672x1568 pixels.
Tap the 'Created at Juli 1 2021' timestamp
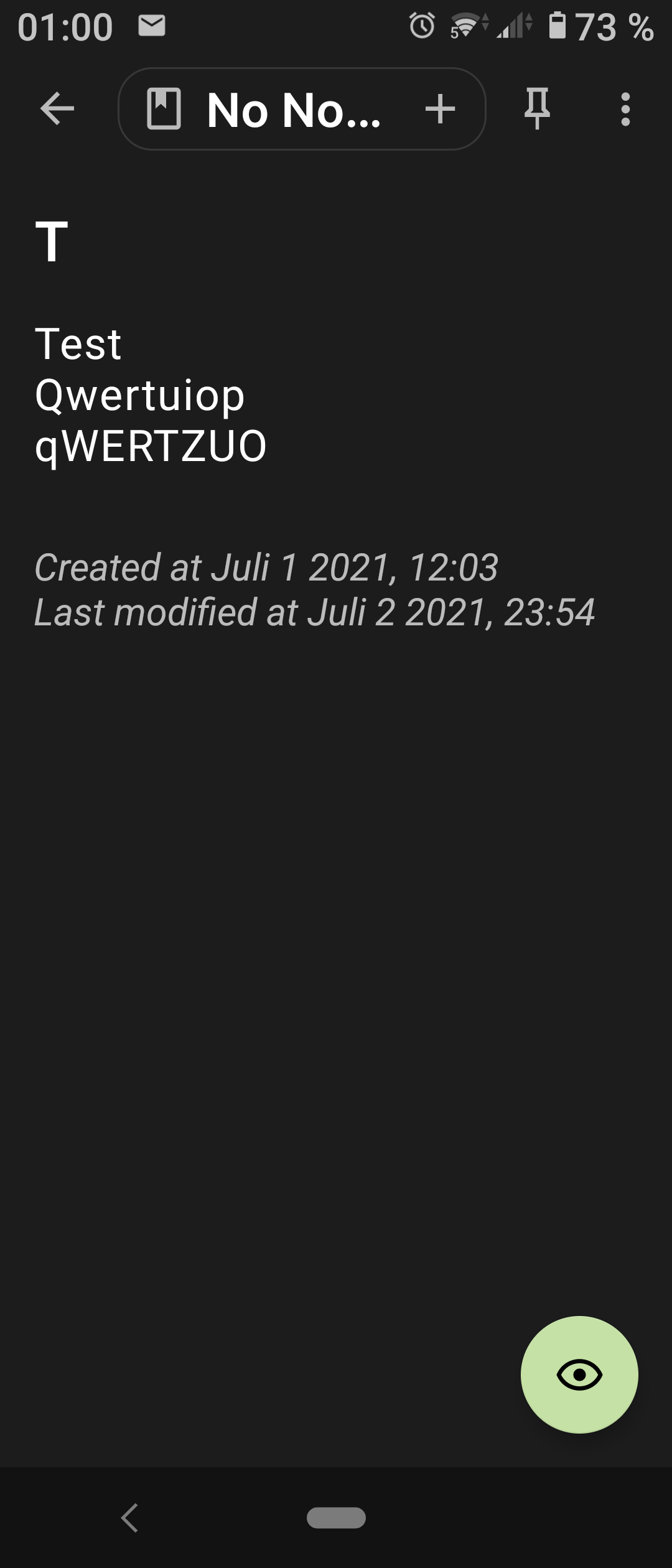[266, 567]
